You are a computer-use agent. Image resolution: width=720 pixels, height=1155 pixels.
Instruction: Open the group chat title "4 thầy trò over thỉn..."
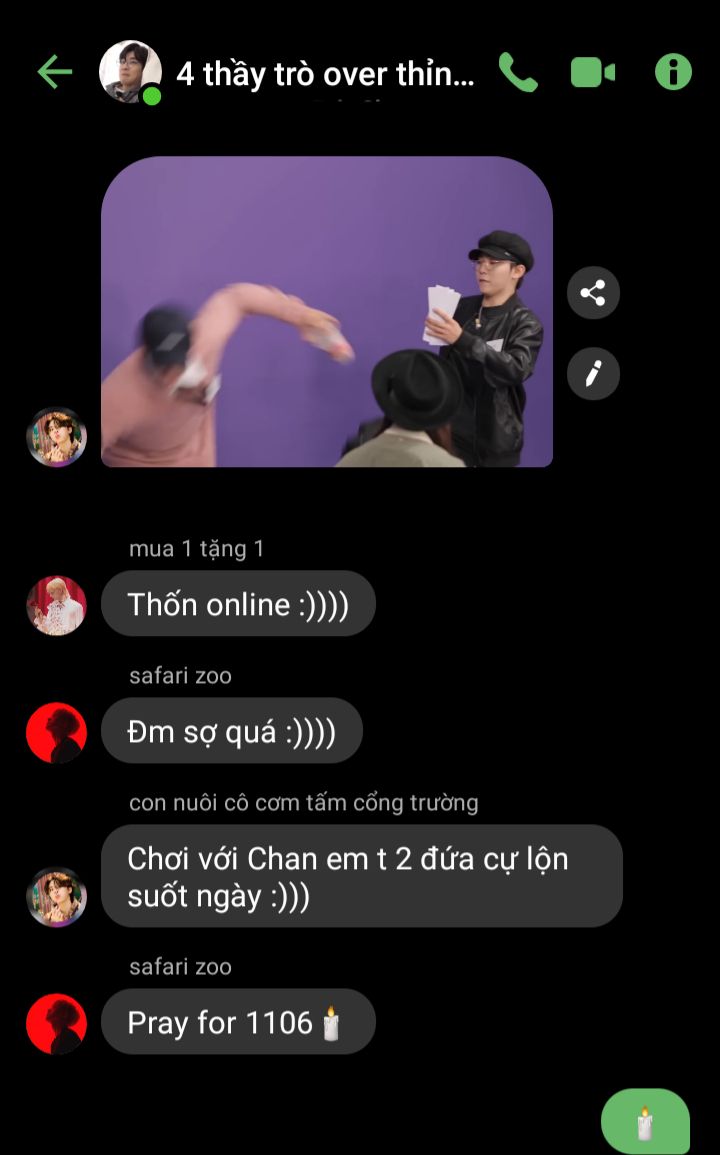coord(325,73)
